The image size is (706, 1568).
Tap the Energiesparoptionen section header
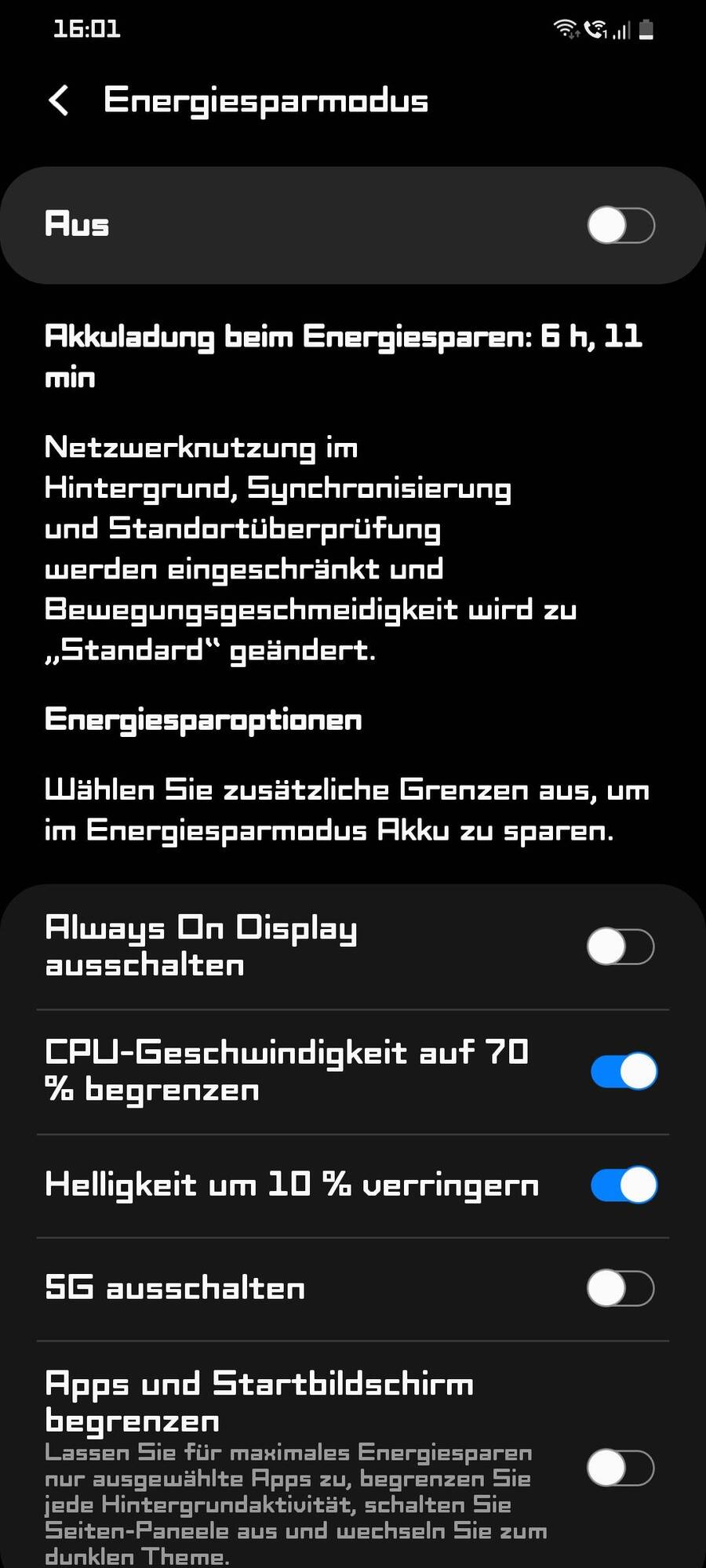(x=202, y=719)
